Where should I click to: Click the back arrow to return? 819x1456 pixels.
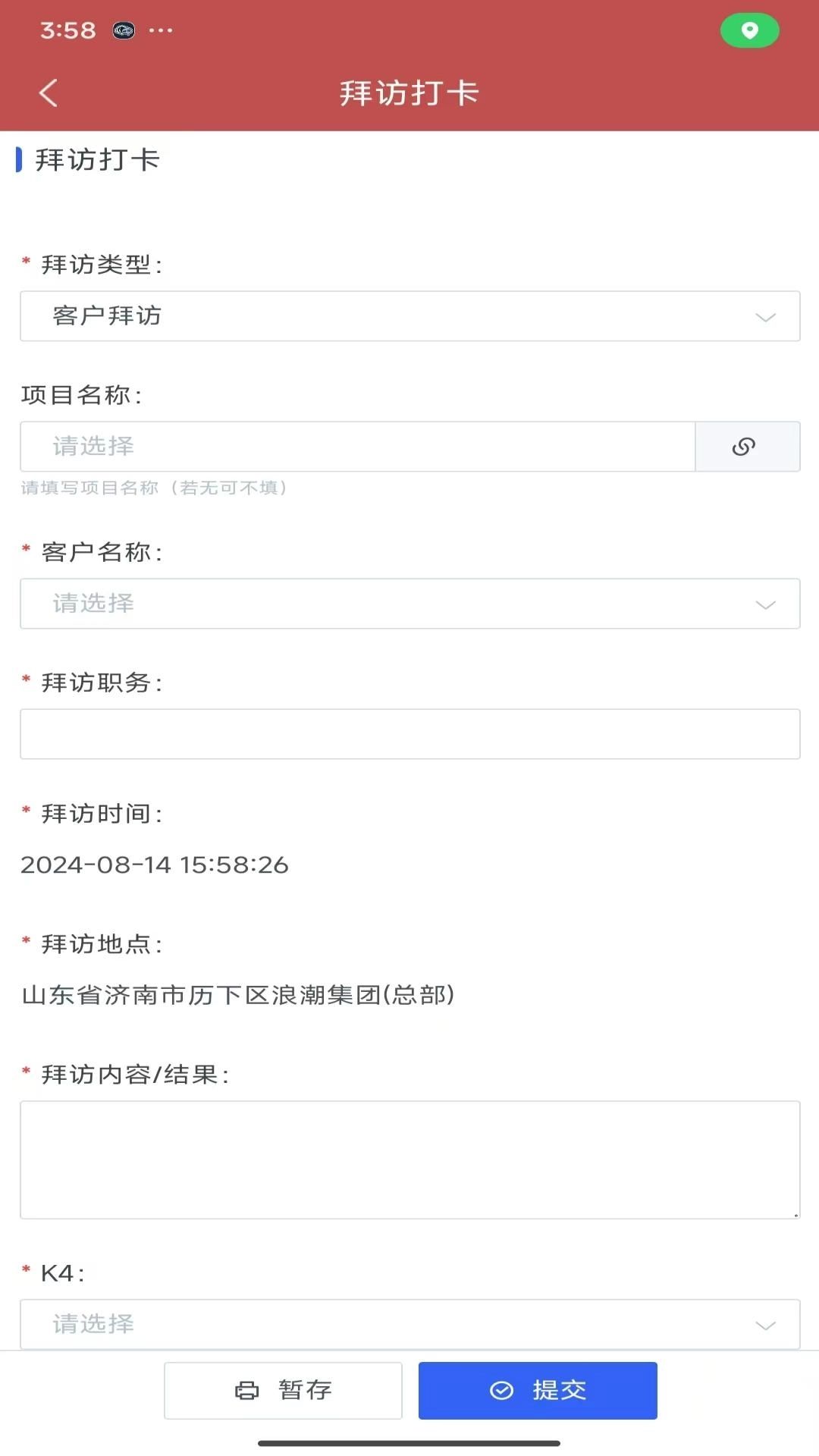click(49, 93)
